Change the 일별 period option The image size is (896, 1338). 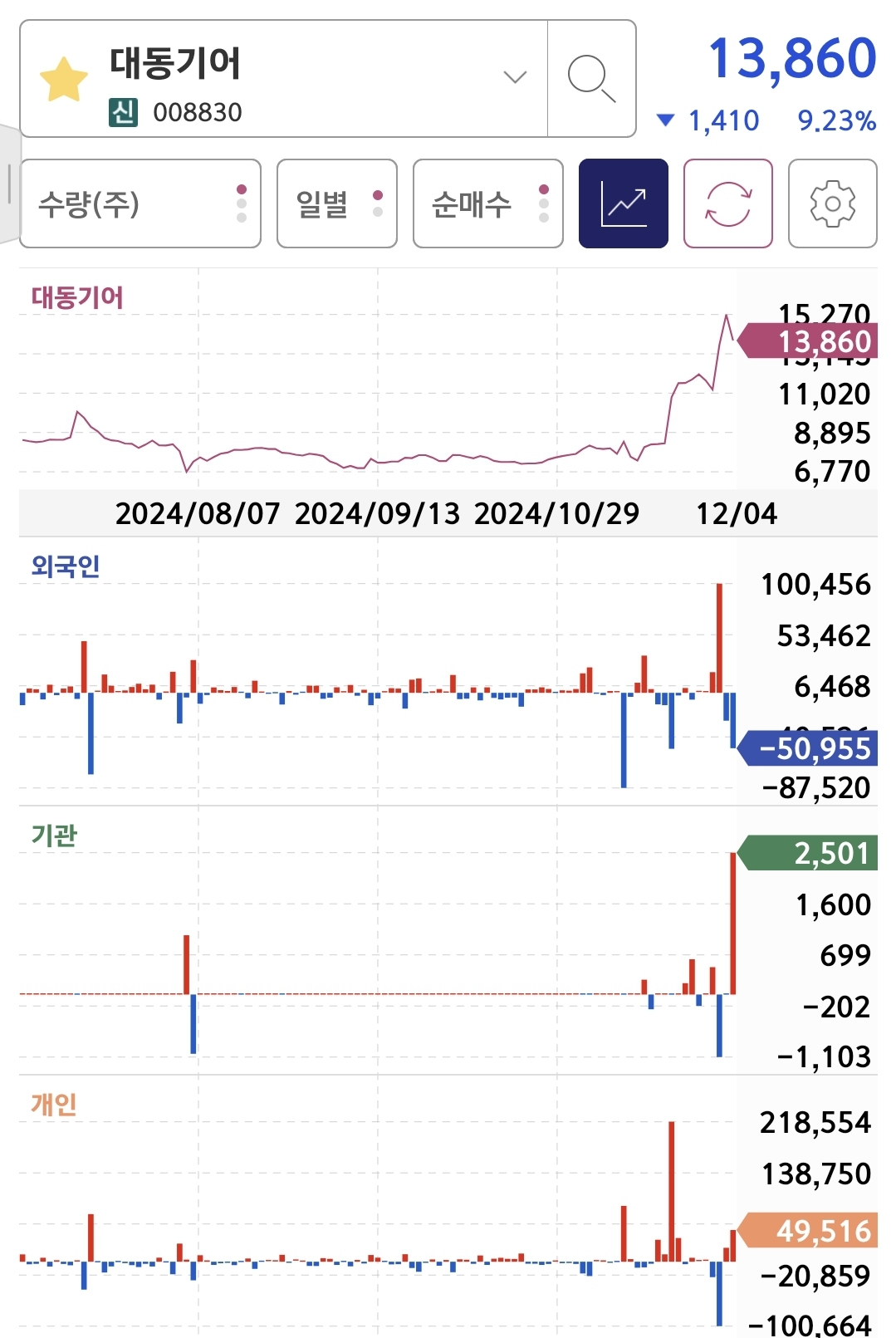336,203
